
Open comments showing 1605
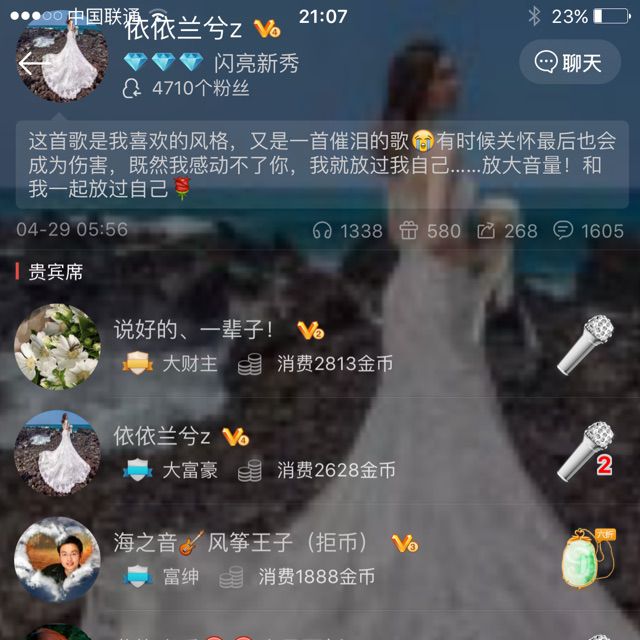[x=589, y=231]
